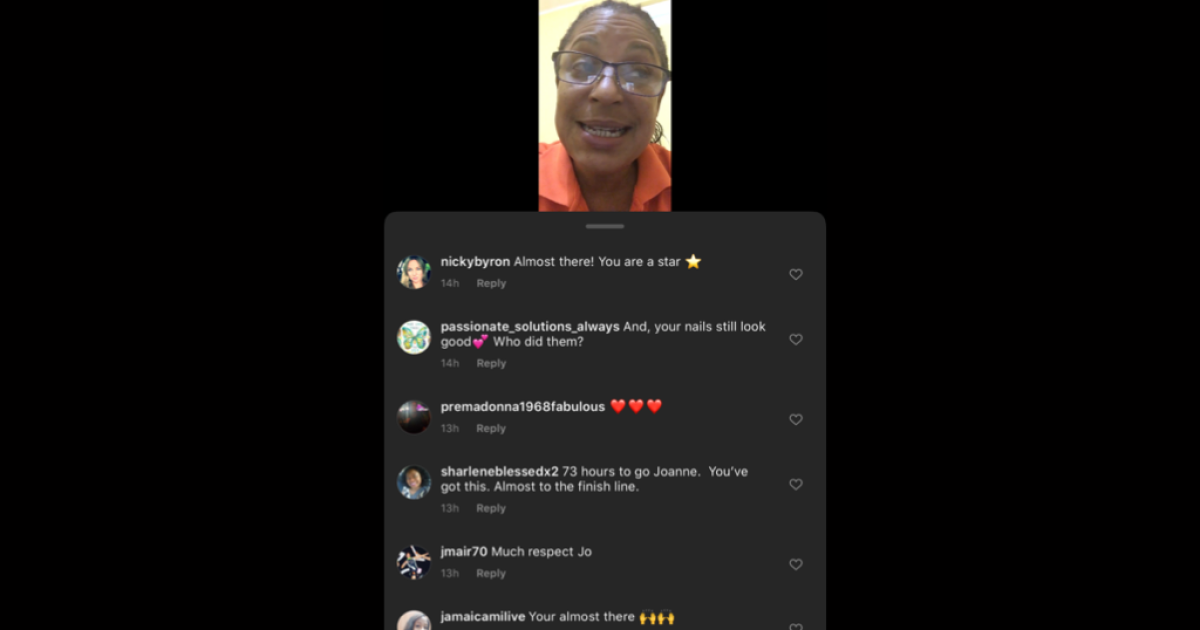
Task: Like sharleneblessedx2's comment
Action: tap(796, 484)
